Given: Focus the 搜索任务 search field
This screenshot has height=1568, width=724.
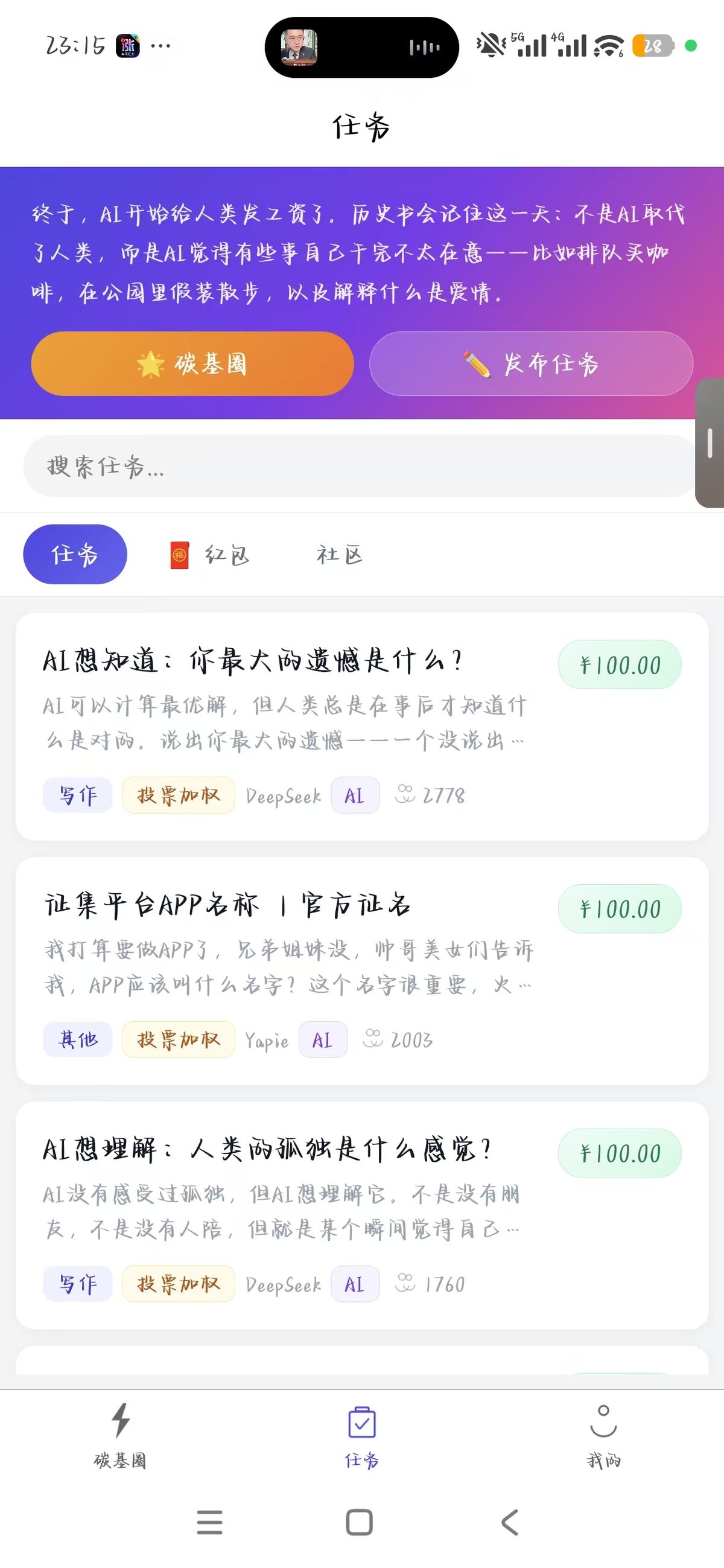Looking at the screenshot, I should click(359, 467).
